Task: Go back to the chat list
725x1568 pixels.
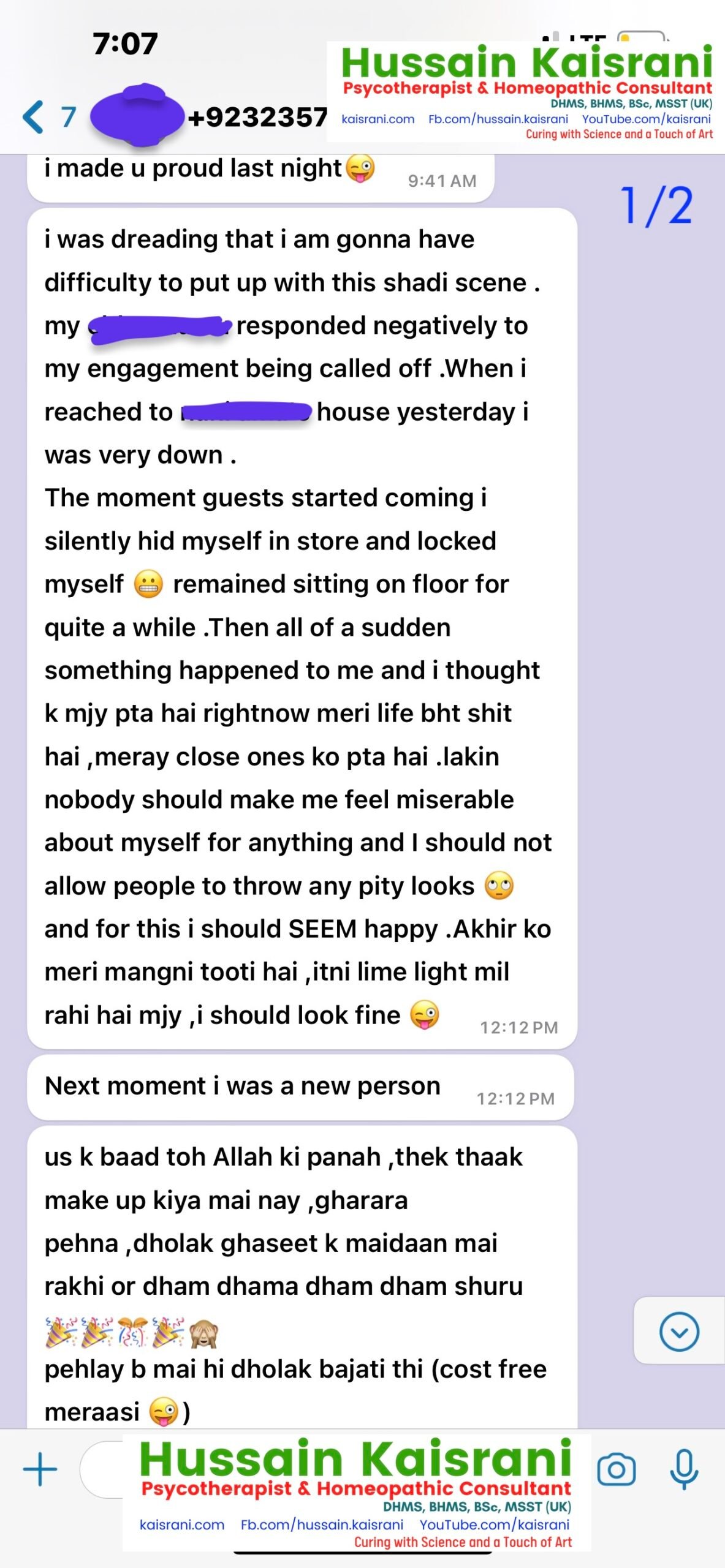Action: pyautogui.click(x=49, y=116)
